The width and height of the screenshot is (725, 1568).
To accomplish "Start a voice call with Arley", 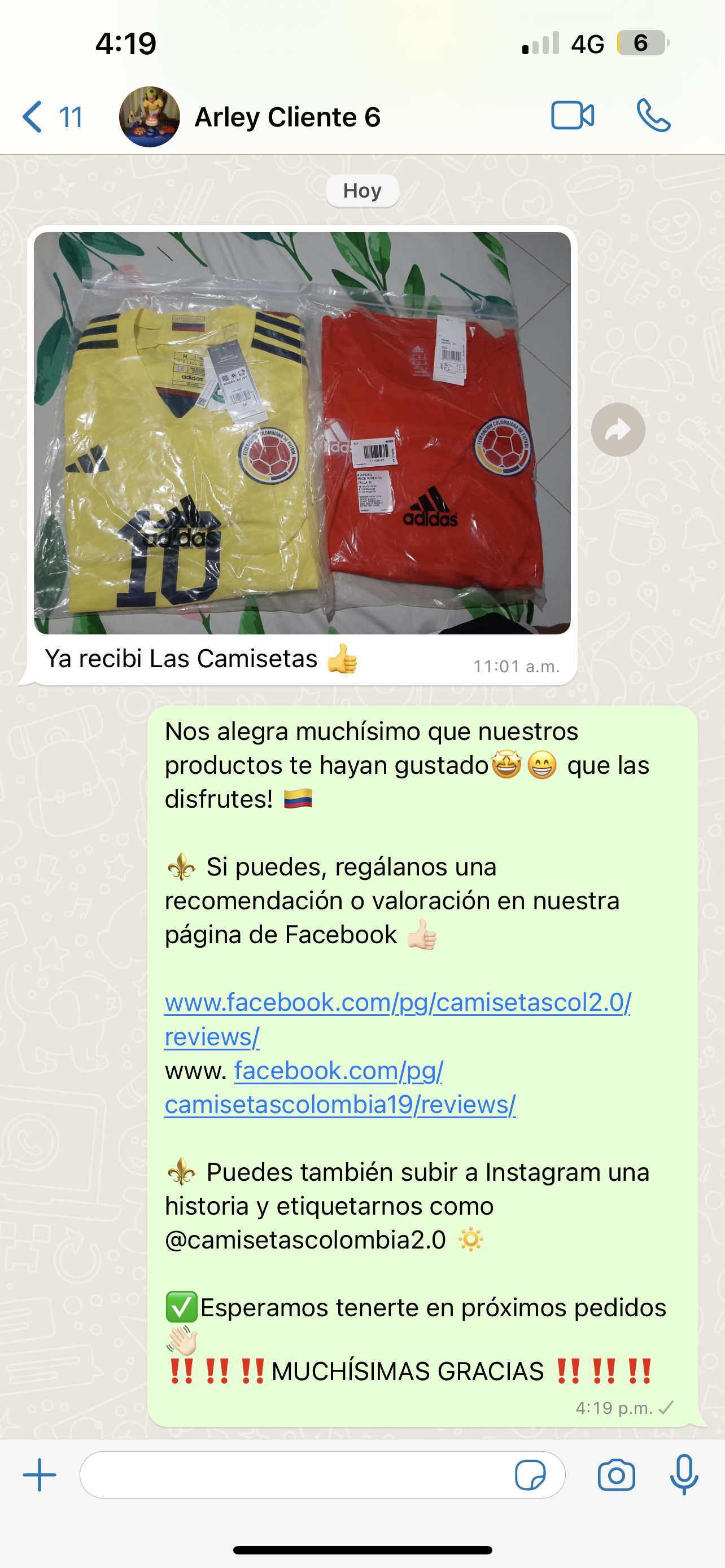I will [x=653, y=116].
